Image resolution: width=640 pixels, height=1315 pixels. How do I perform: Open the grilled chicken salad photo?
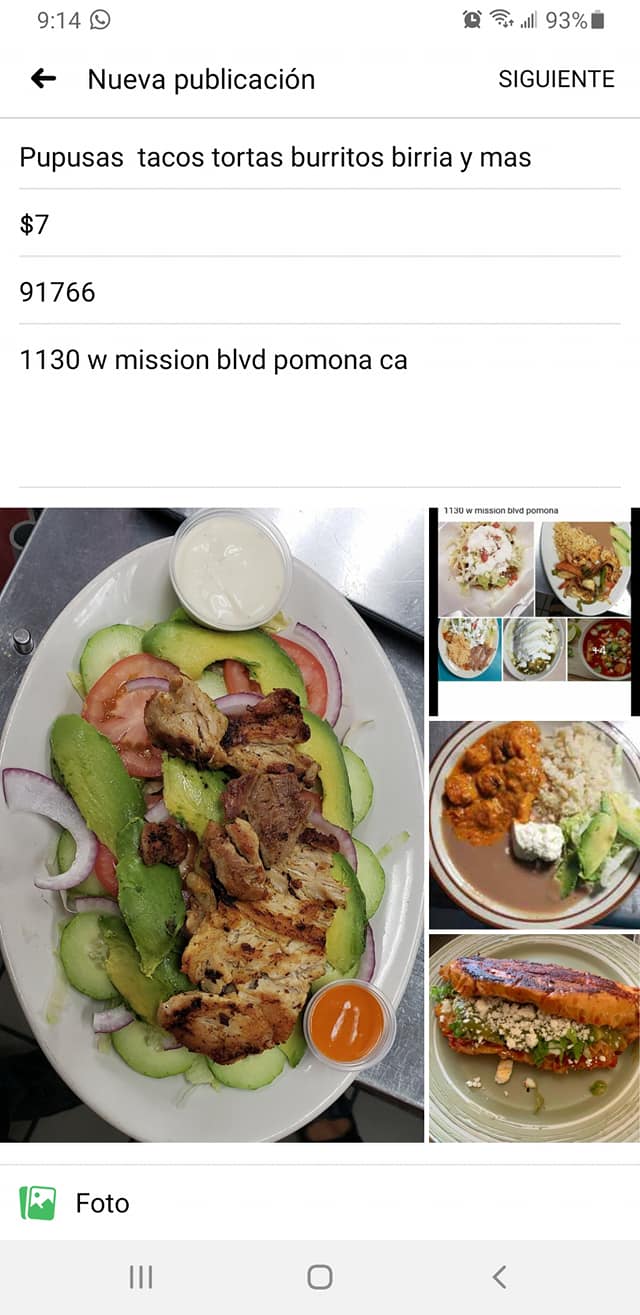211,825
